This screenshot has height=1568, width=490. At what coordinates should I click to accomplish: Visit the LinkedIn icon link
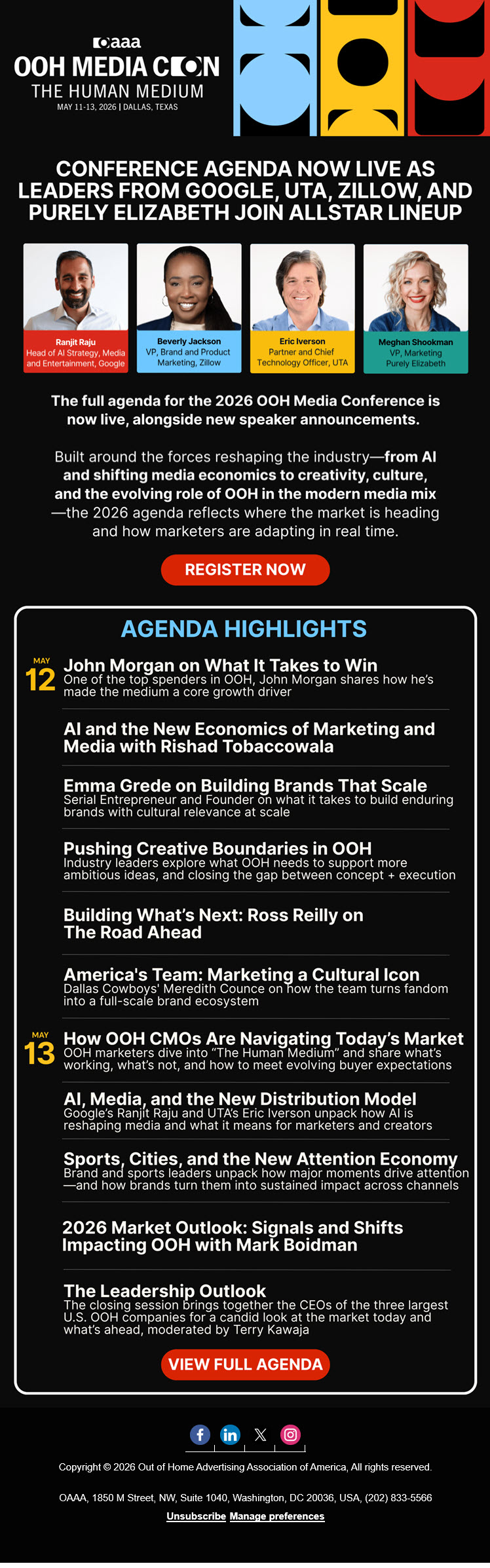(x=230, y=1435)
